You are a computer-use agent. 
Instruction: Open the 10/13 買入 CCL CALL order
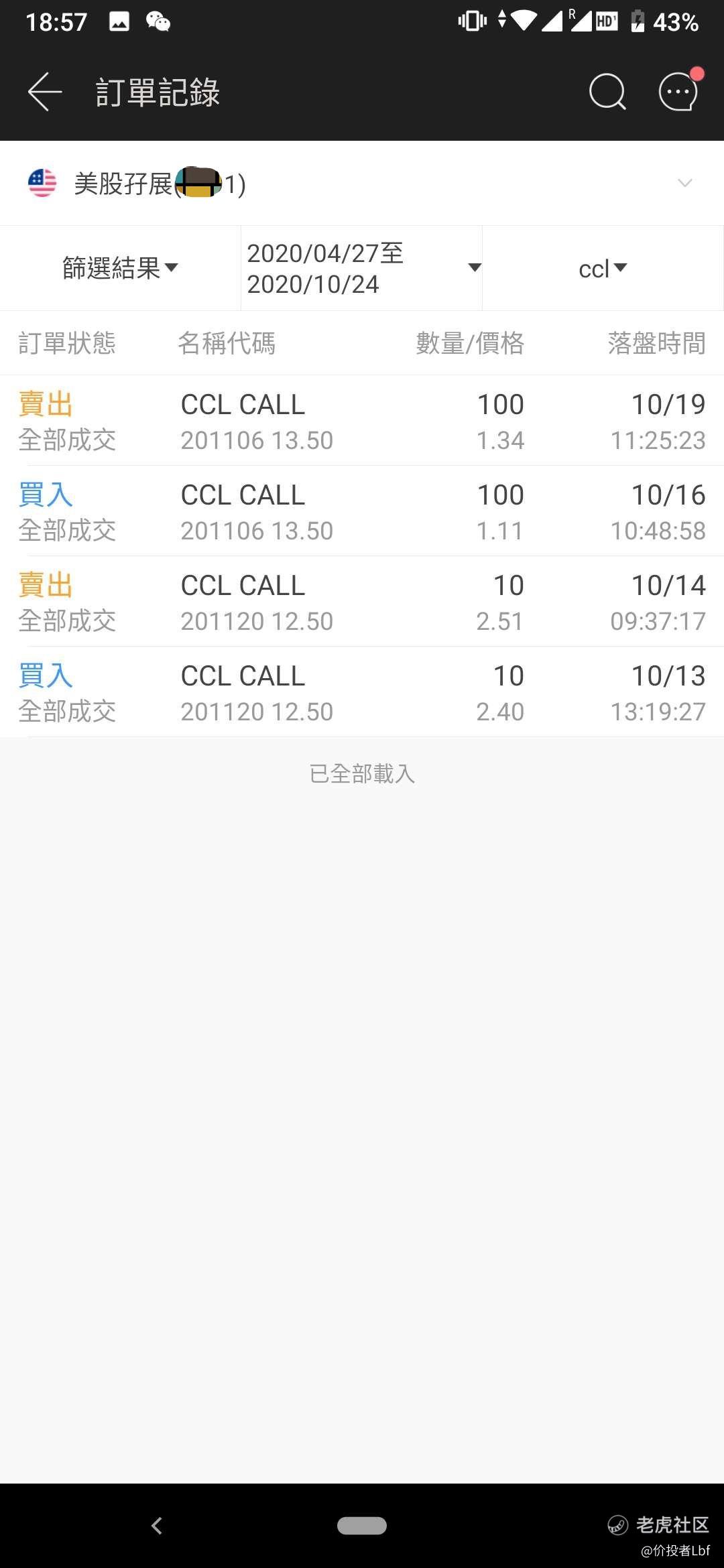click(362, 692)
